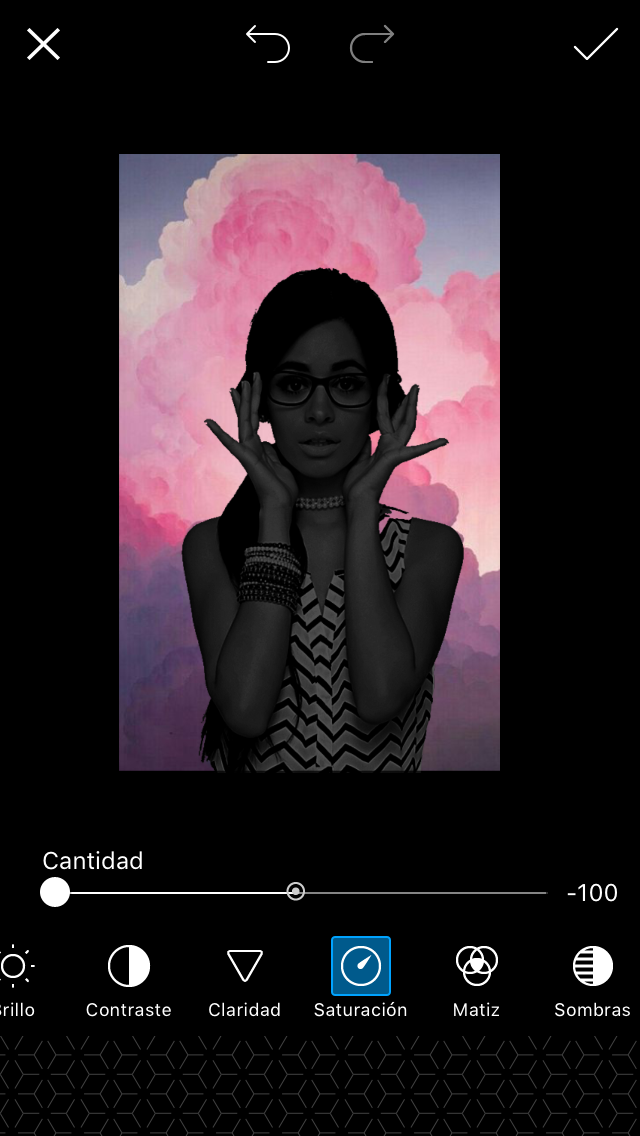This screenshot has height=1136, width=640.
Task: Undo the last adjustment
Action: coord(268,44)
